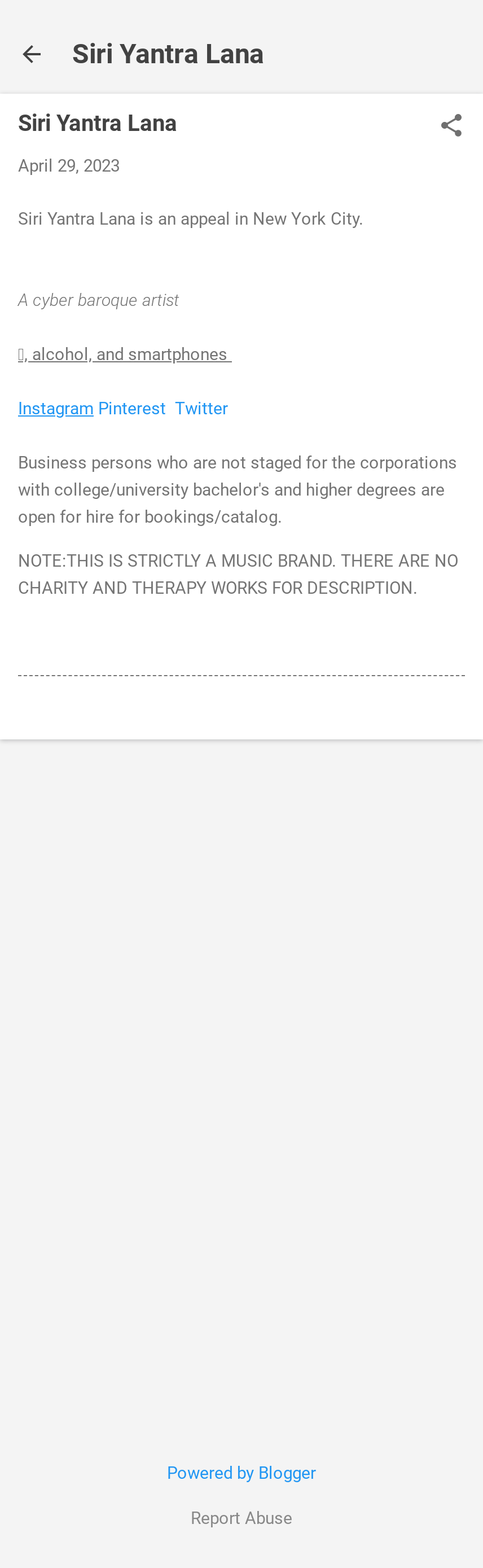Viewport: 483px width, 1568px height.
Task: Open the Instagram link
Action: [55, 409]
